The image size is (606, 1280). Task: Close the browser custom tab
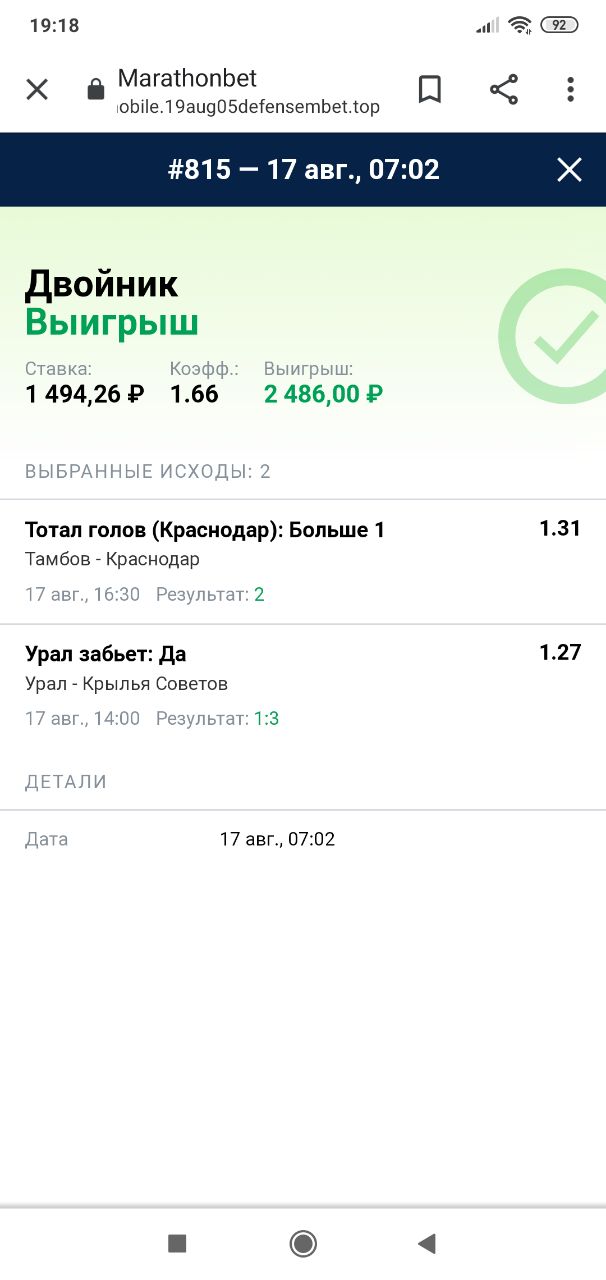tap(37, 90)
